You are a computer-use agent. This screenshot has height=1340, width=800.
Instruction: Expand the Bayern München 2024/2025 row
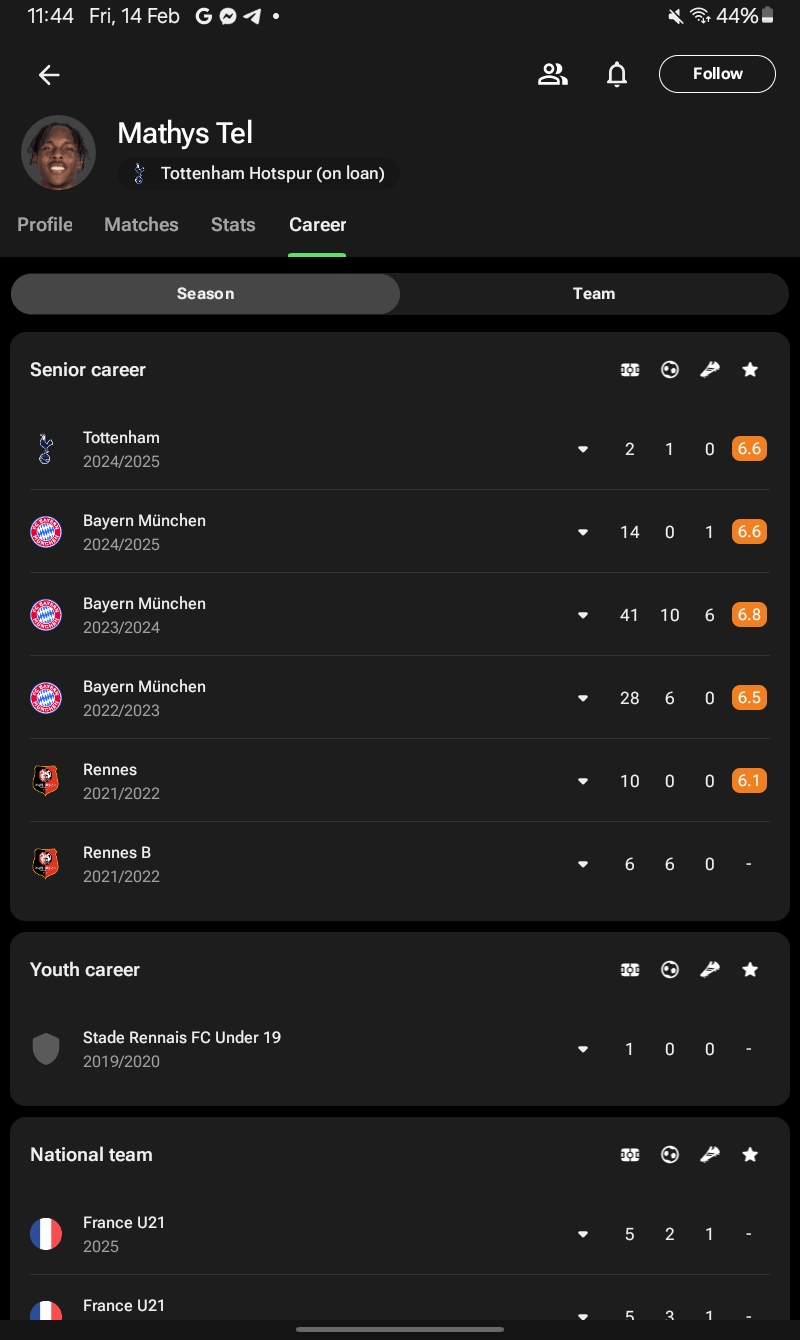[400, 532]
